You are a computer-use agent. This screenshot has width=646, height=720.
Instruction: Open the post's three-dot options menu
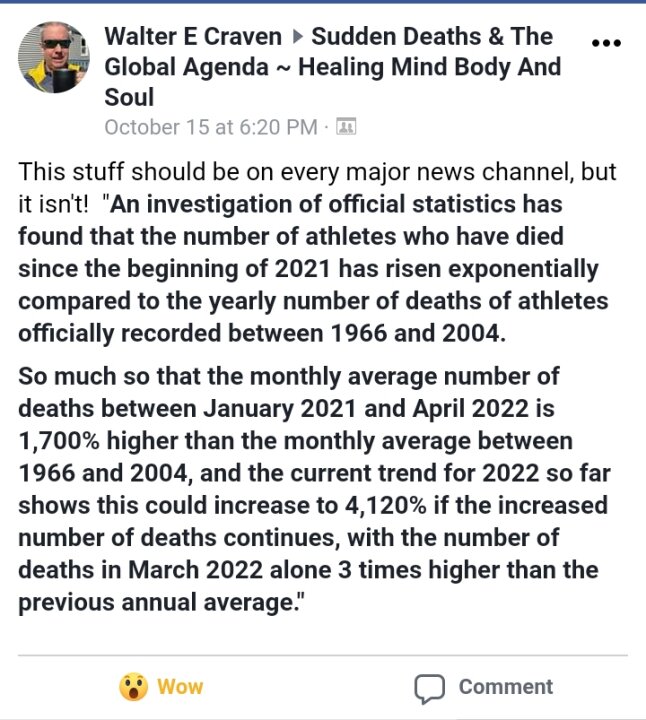(x=606, y=43)
